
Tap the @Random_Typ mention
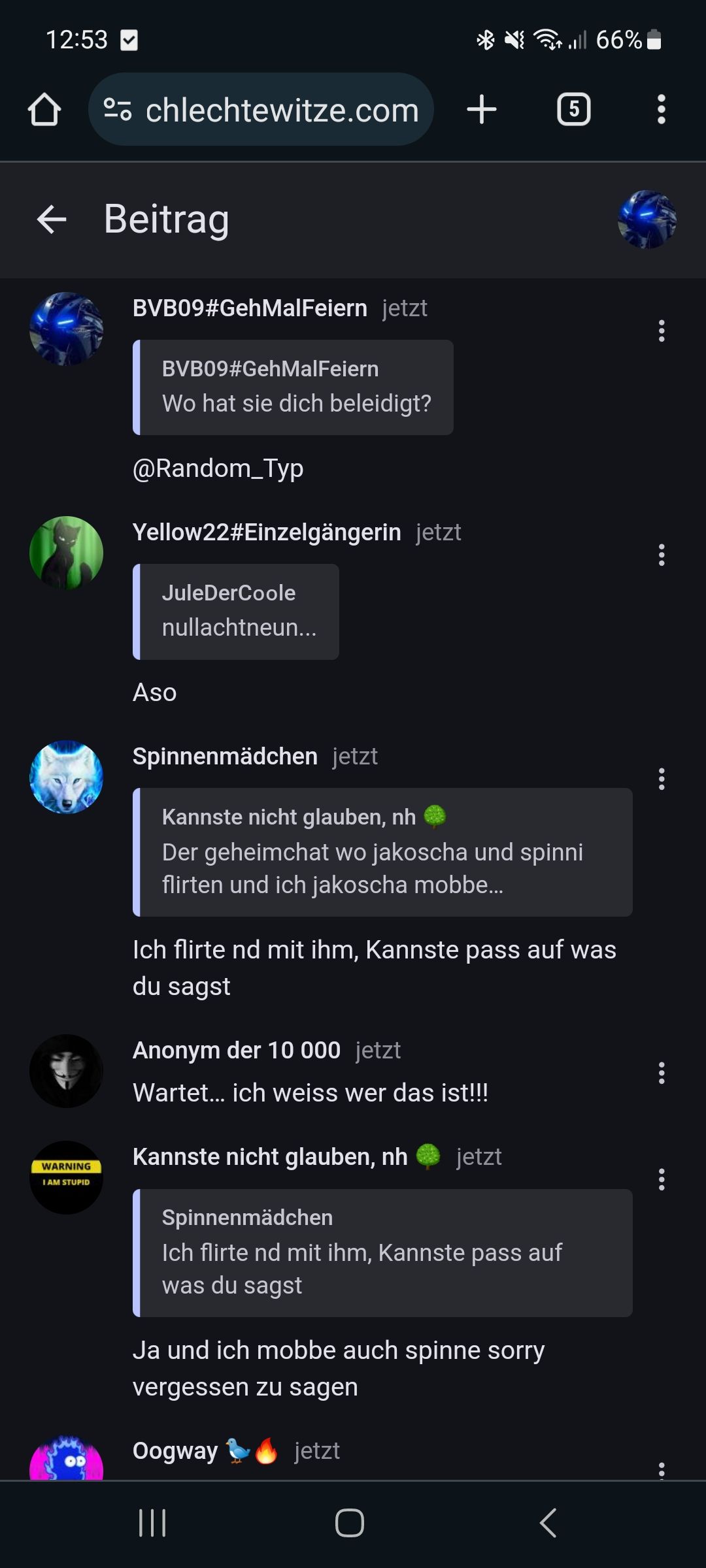pyautogui.click(x=218, y=468)
